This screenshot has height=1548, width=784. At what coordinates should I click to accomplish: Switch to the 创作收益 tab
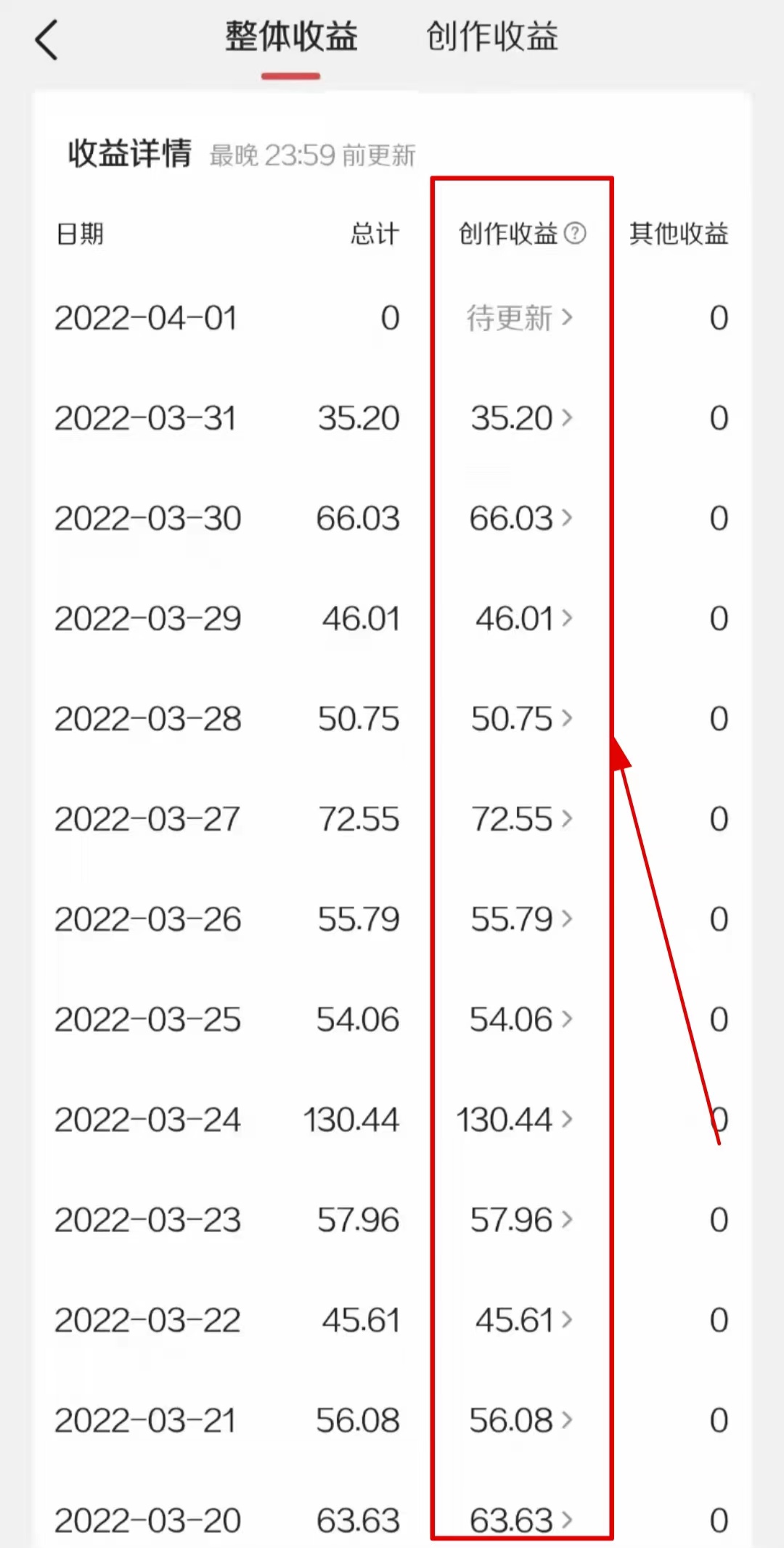pos(492,38)
